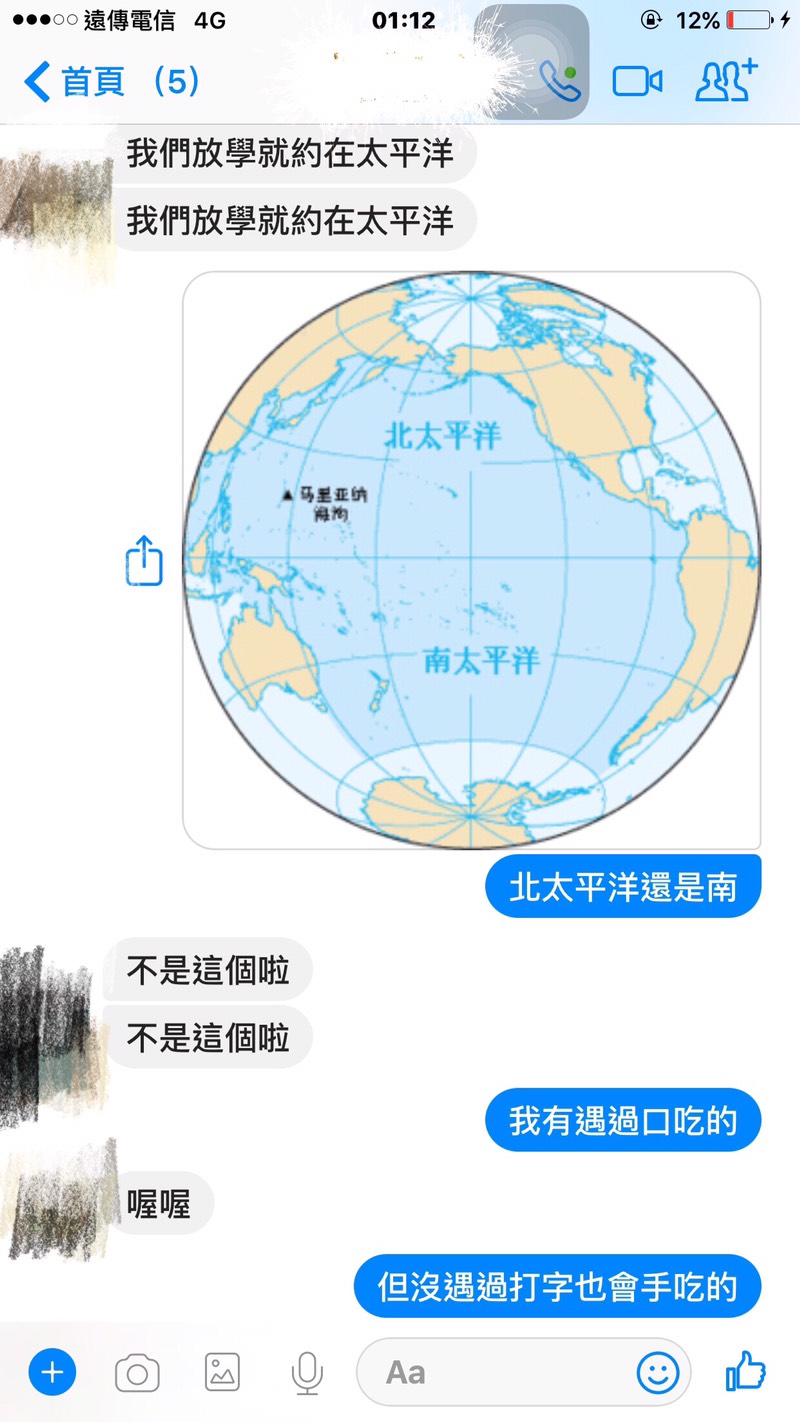The height and width of the screenshot is (1422, 800).
Task: Add people to this conversation
Action: coord(726,81)
